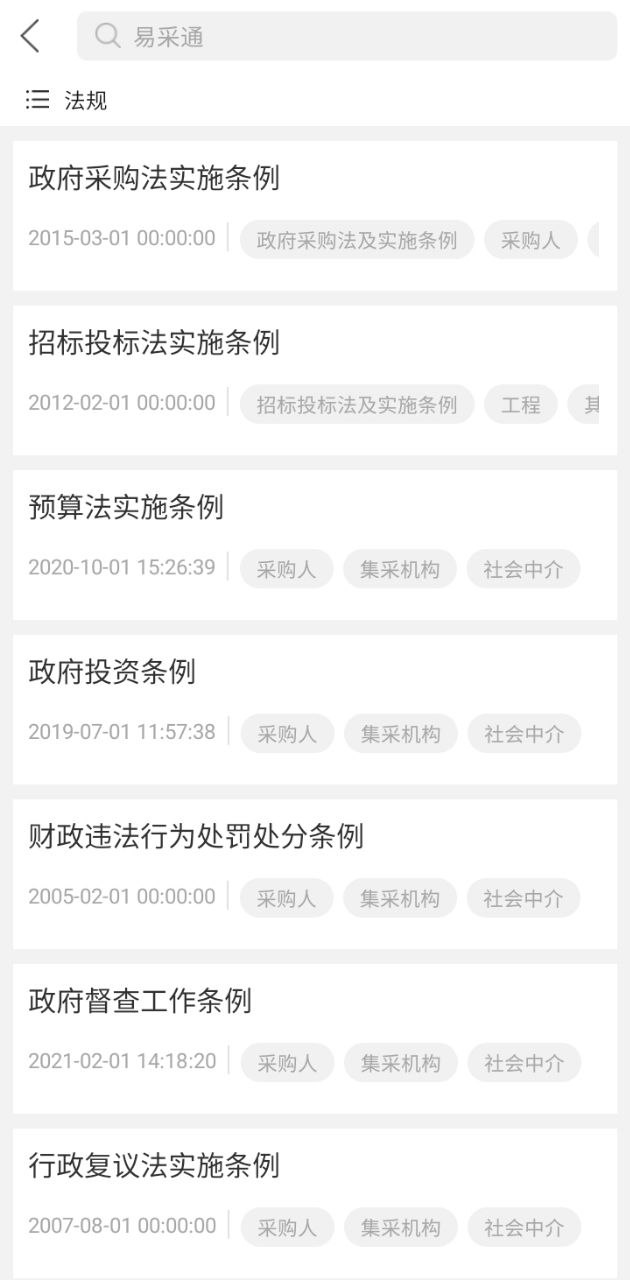View 预算法实施条例 details
This screenshot has height=1280, width=630.
coord(126,508)
